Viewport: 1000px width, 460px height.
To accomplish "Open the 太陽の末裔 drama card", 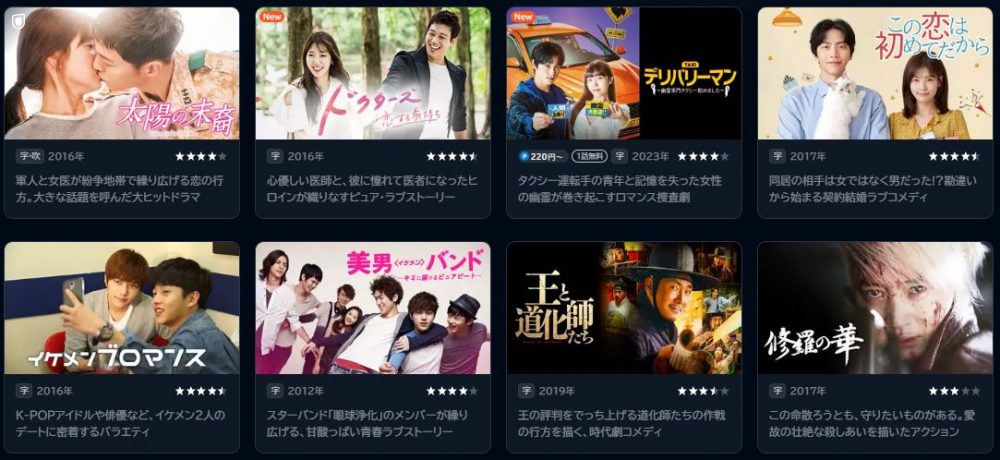I will click(x=121, y=75).
